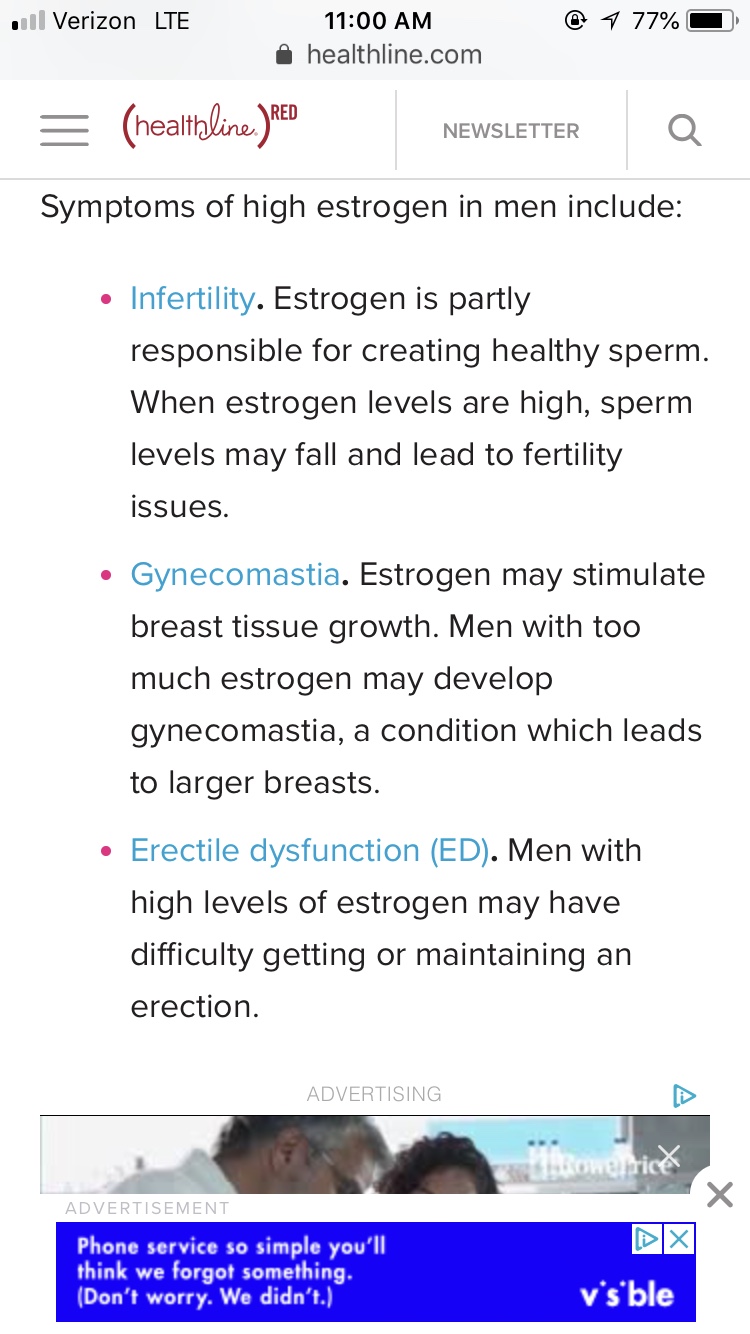The width and height of the screenshot is (750, 1334).
Task: Open the Erectile dysfunction (ED) link
Action: point(310,851)
